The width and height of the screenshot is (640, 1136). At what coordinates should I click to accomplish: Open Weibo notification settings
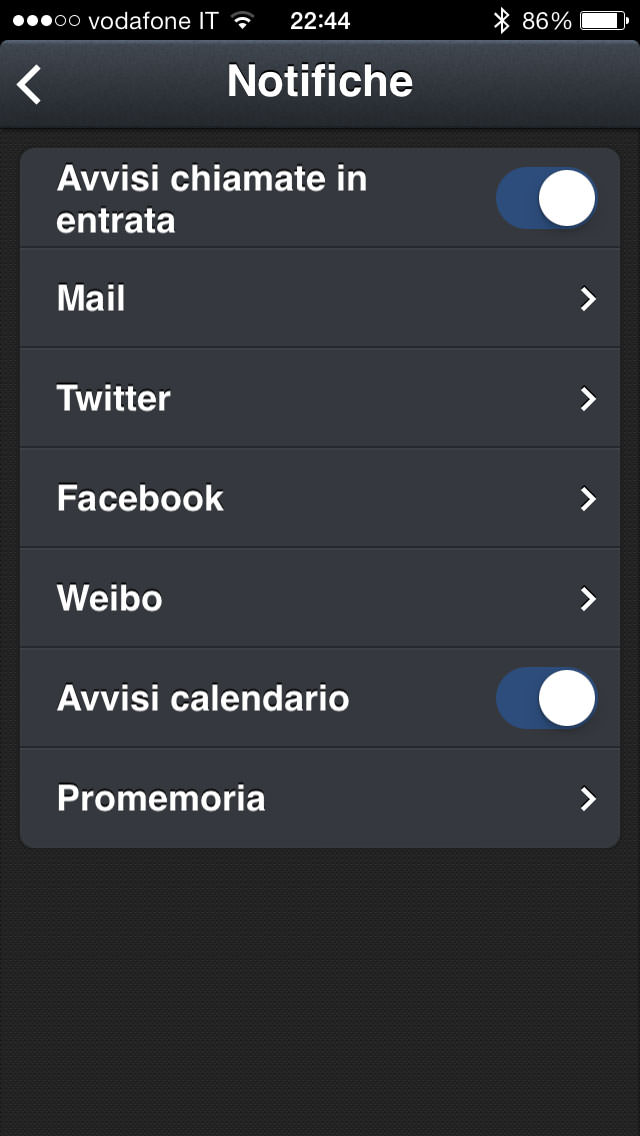[x=320, y=598]
